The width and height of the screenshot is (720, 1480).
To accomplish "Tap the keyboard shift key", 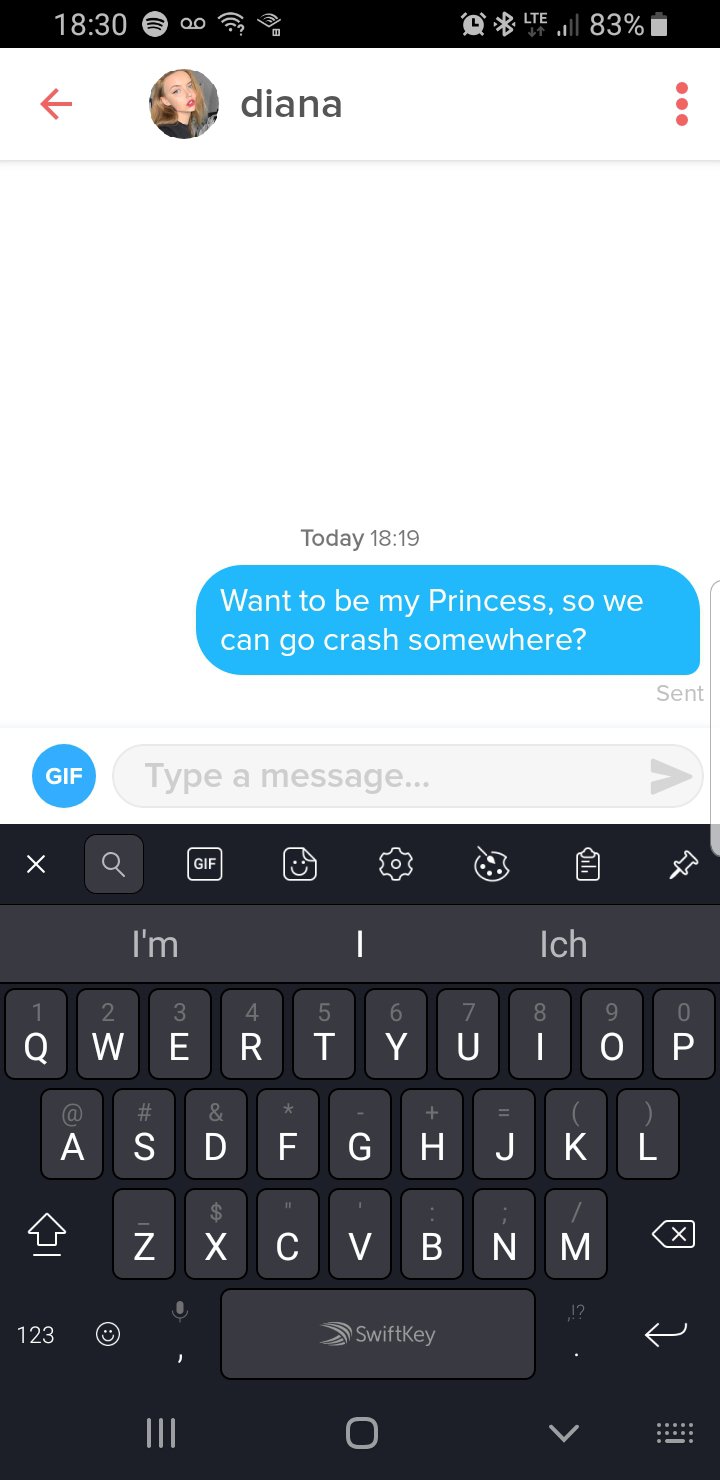I will point(47,1236).
